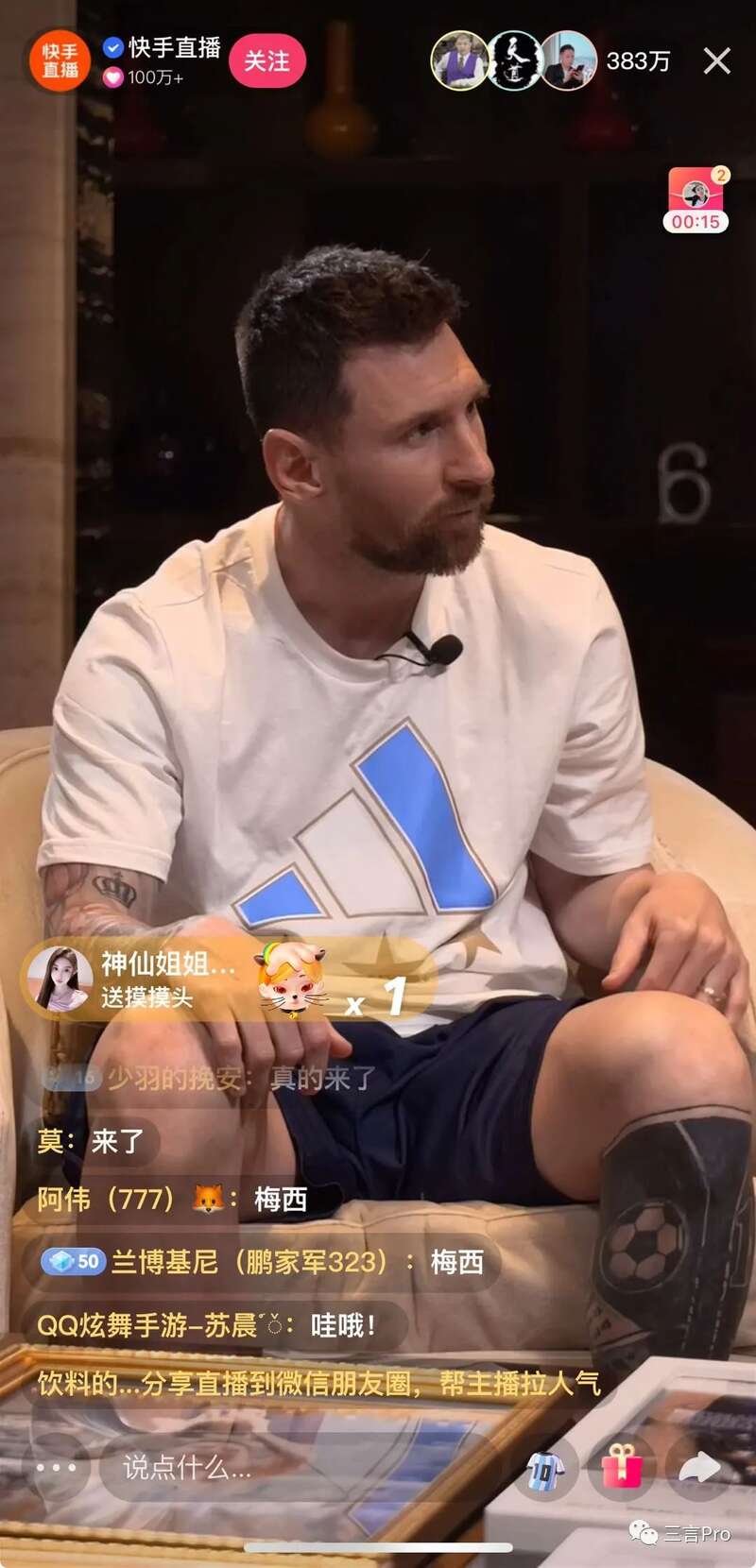Open the three-dots more options menu
756x1568 pixels.
click(x=56, y=1467)
